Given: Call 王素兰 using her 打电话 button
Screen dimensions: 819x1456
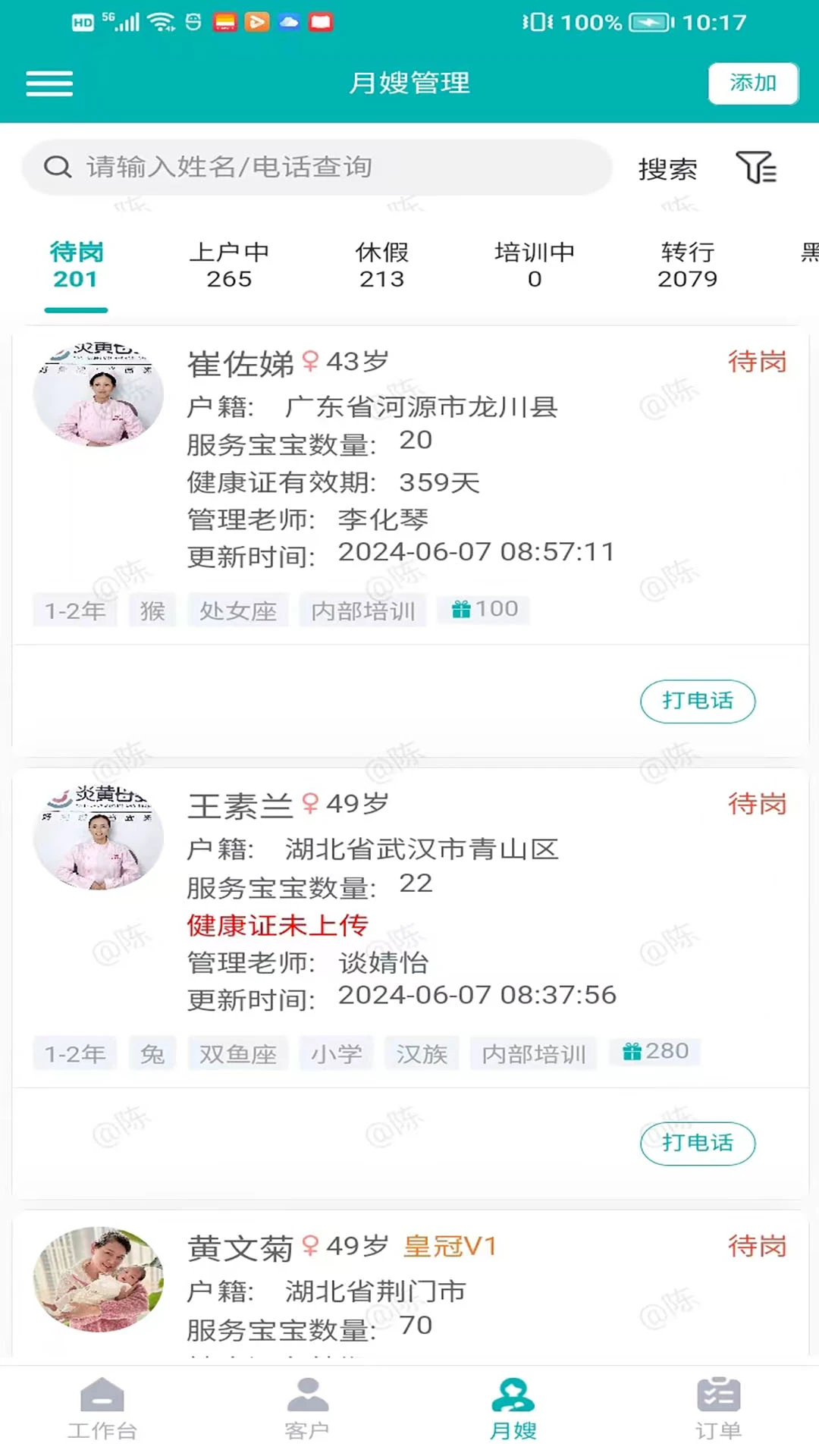Looking at the screenshot, I should [697, 1144].
